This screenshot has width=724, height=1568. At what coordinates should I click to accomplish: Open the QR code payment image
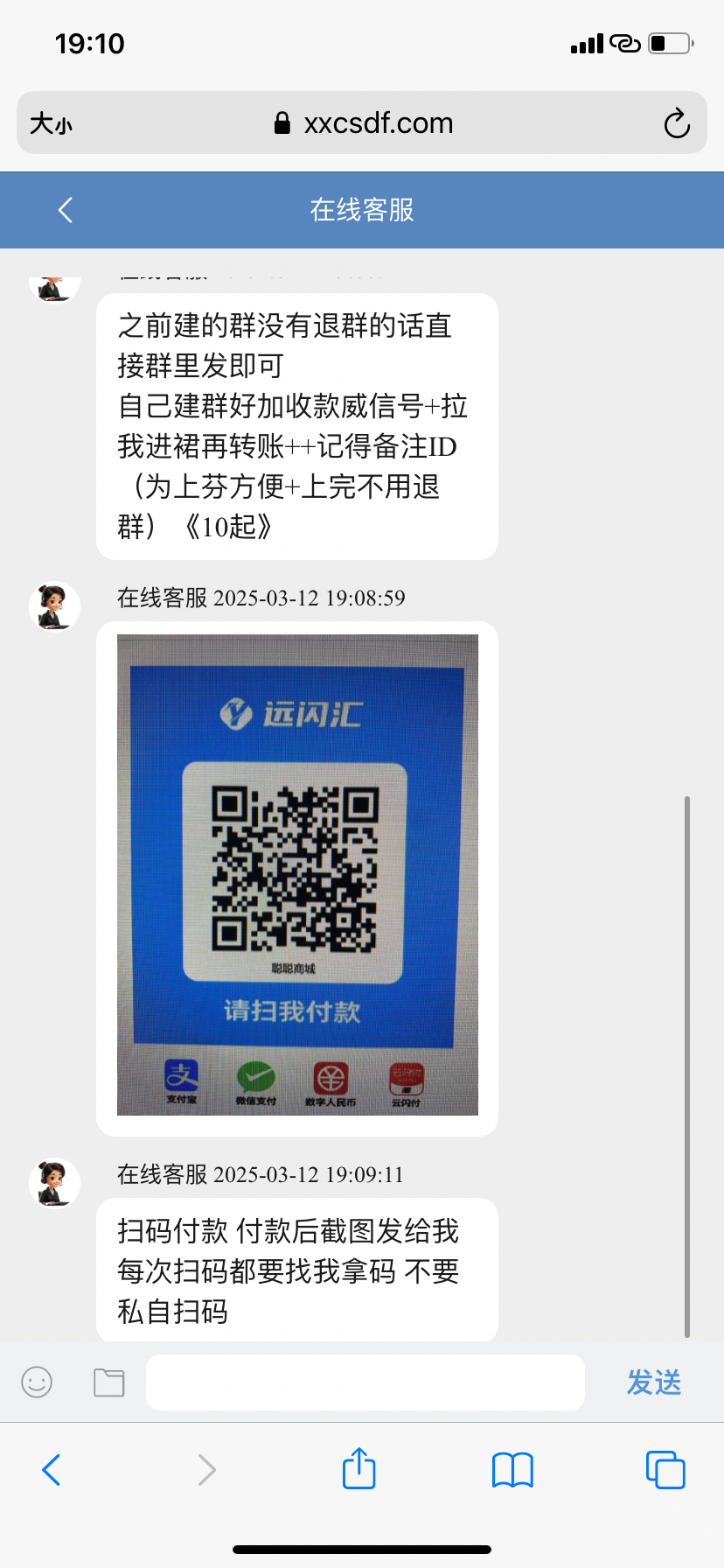(x=297, y=875)
